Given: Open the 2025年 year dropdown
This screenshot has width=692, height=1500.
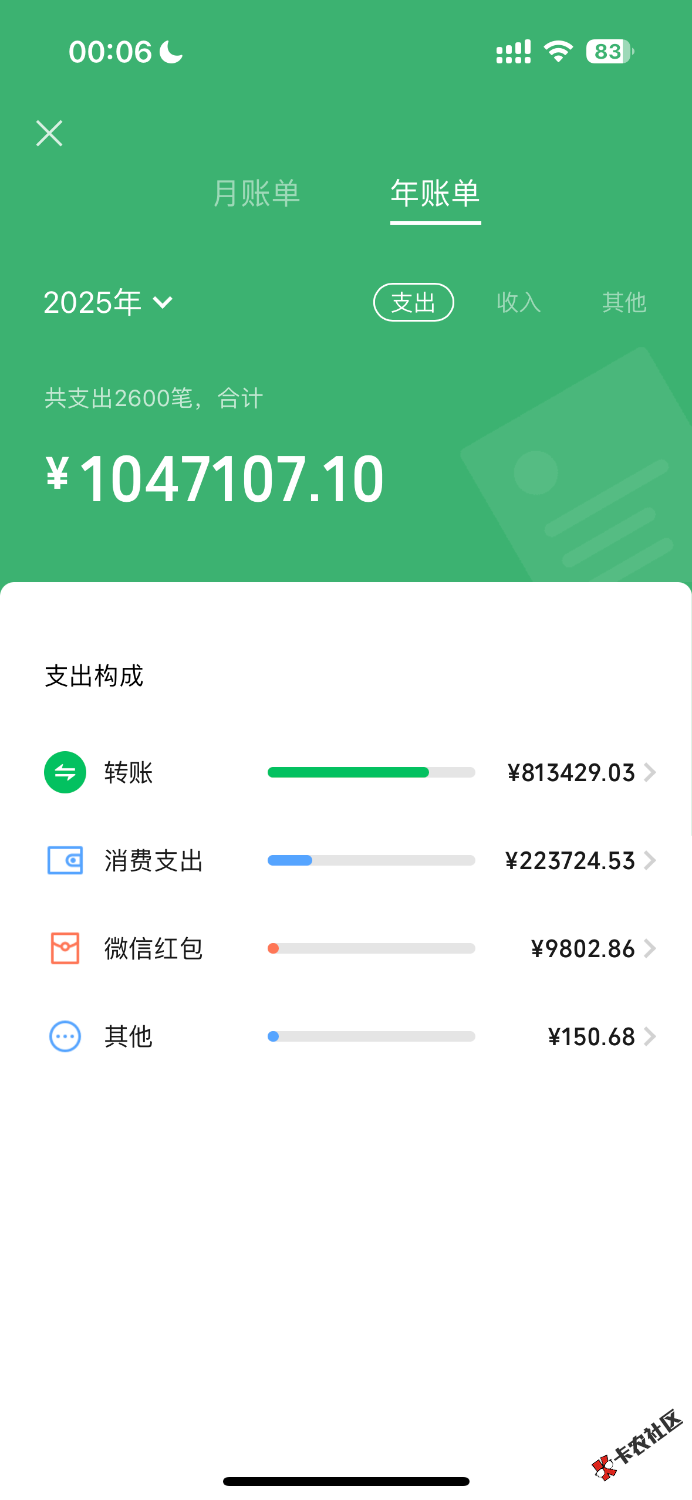Looking at the screenshot, I should pos(108,302).
